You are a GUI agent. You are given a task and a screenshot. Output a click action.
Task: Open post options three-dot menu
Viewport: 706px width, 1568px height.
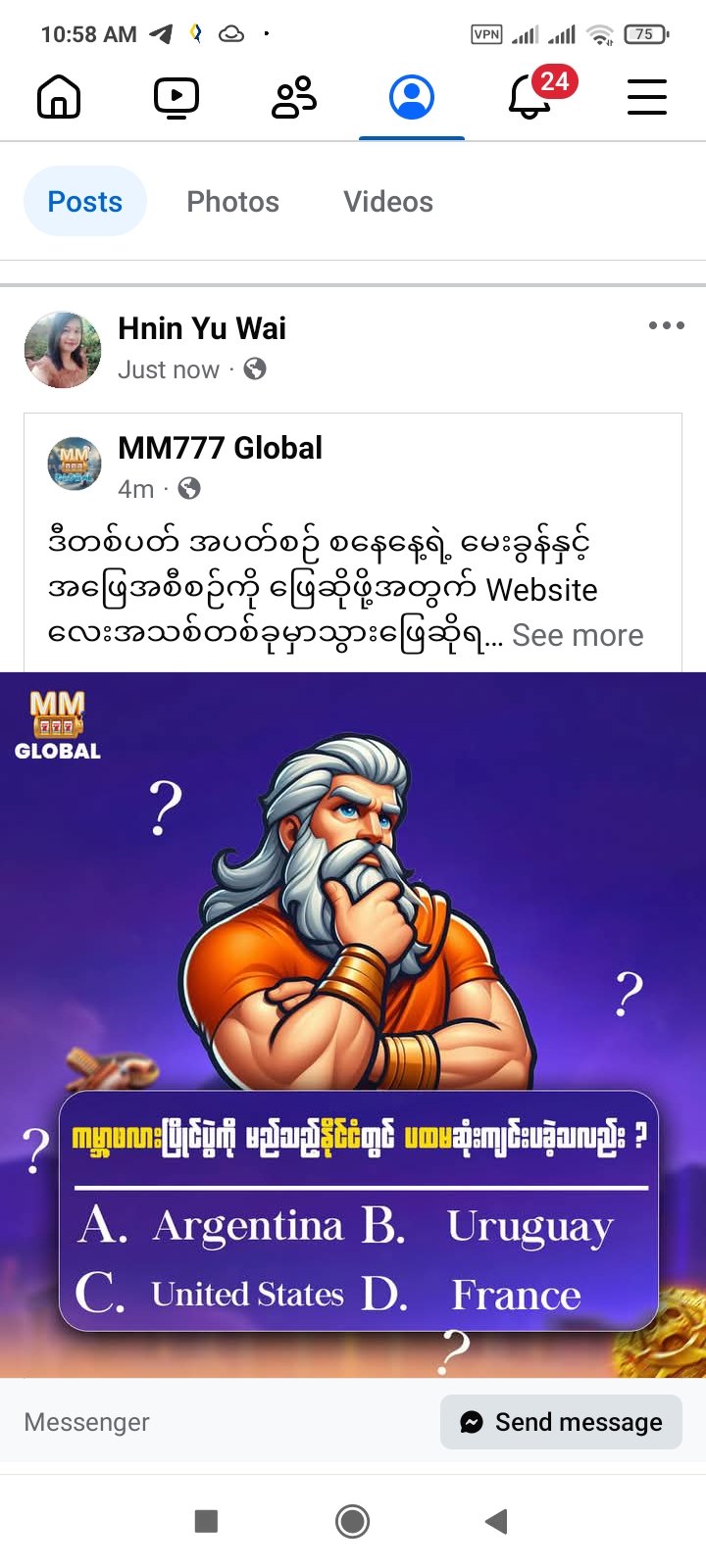coord(666,326)
